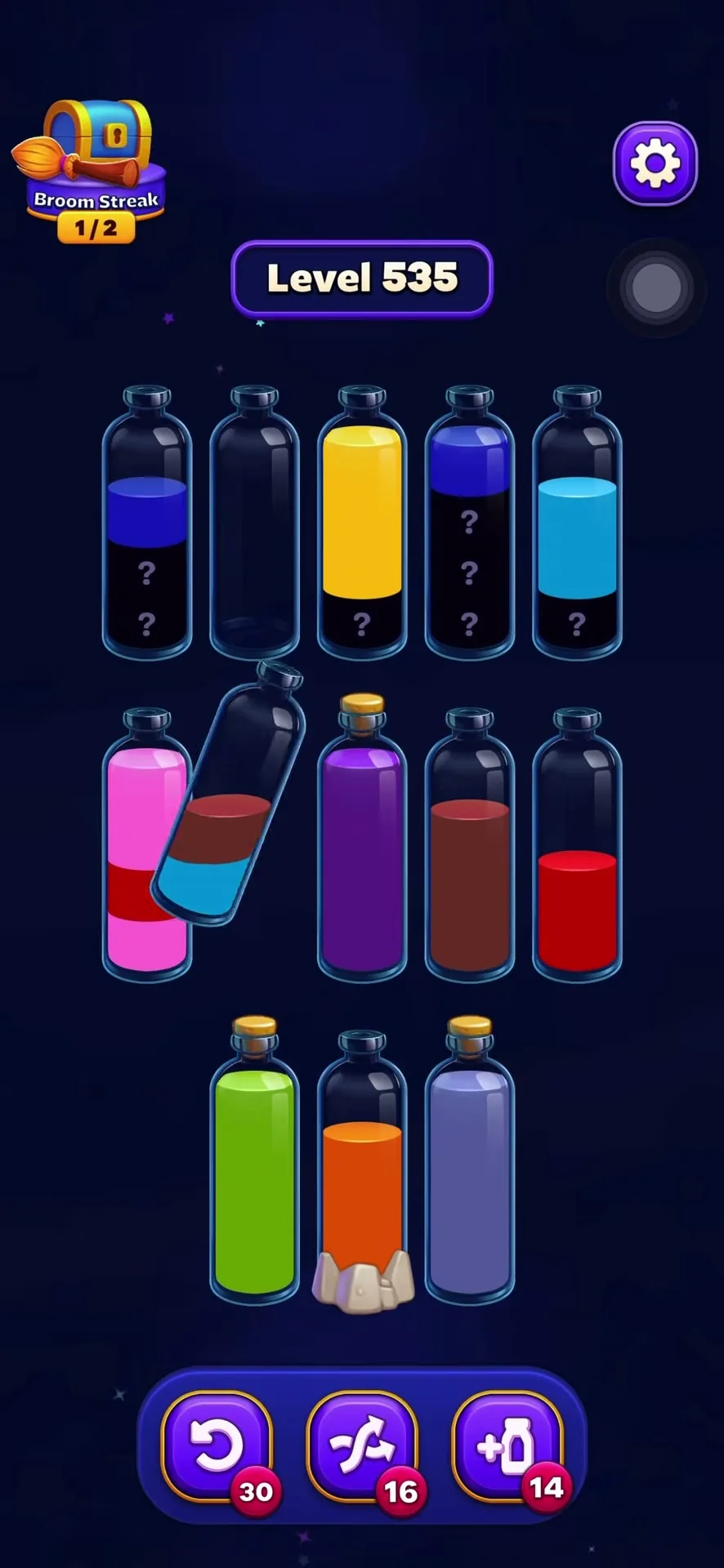Select the bottle with three question marks
Screen dimensions: 724x1568
click(x=470, y=523)
